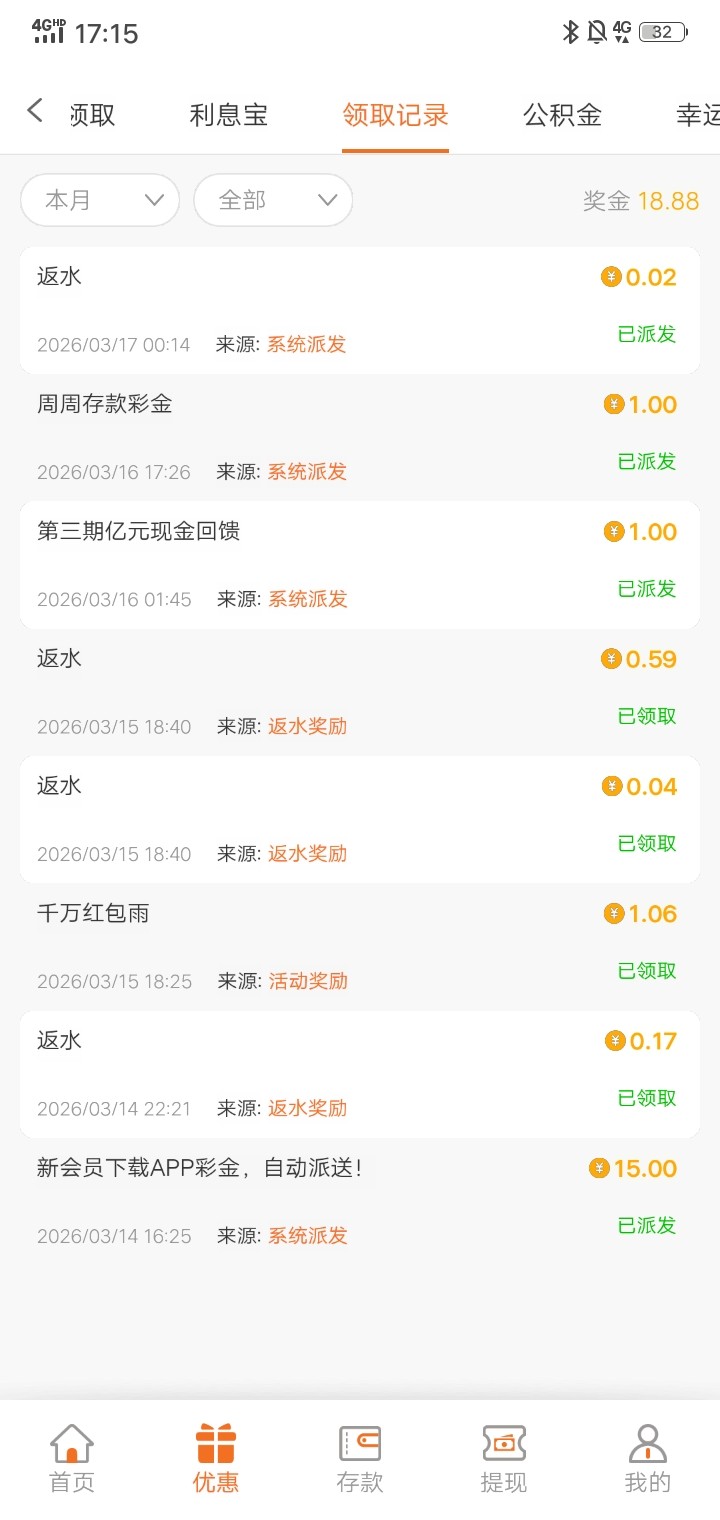Viewport: 720px width, 1520px height.
Task: Switch to the 利息宝 tab
Action: [x=229, y=115]
